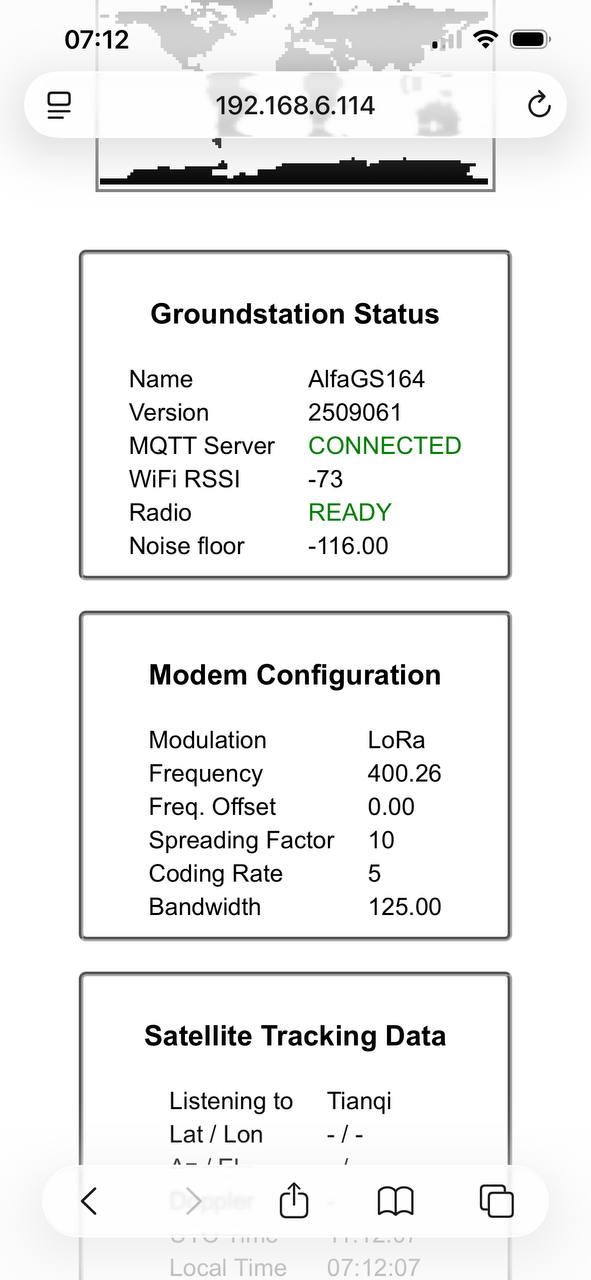The image size is (591, 1280).
Task: Go back to the previous page
Action: pyautogui.click(x=89, y=1201)
